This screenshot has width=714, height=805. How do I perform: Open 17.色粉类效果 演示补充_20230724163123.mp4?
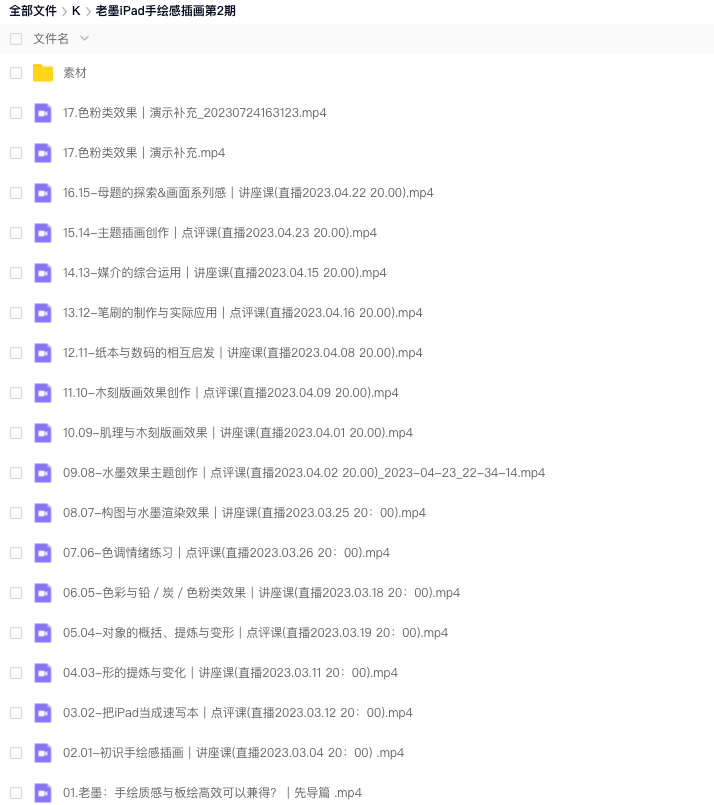pos(194,113)
